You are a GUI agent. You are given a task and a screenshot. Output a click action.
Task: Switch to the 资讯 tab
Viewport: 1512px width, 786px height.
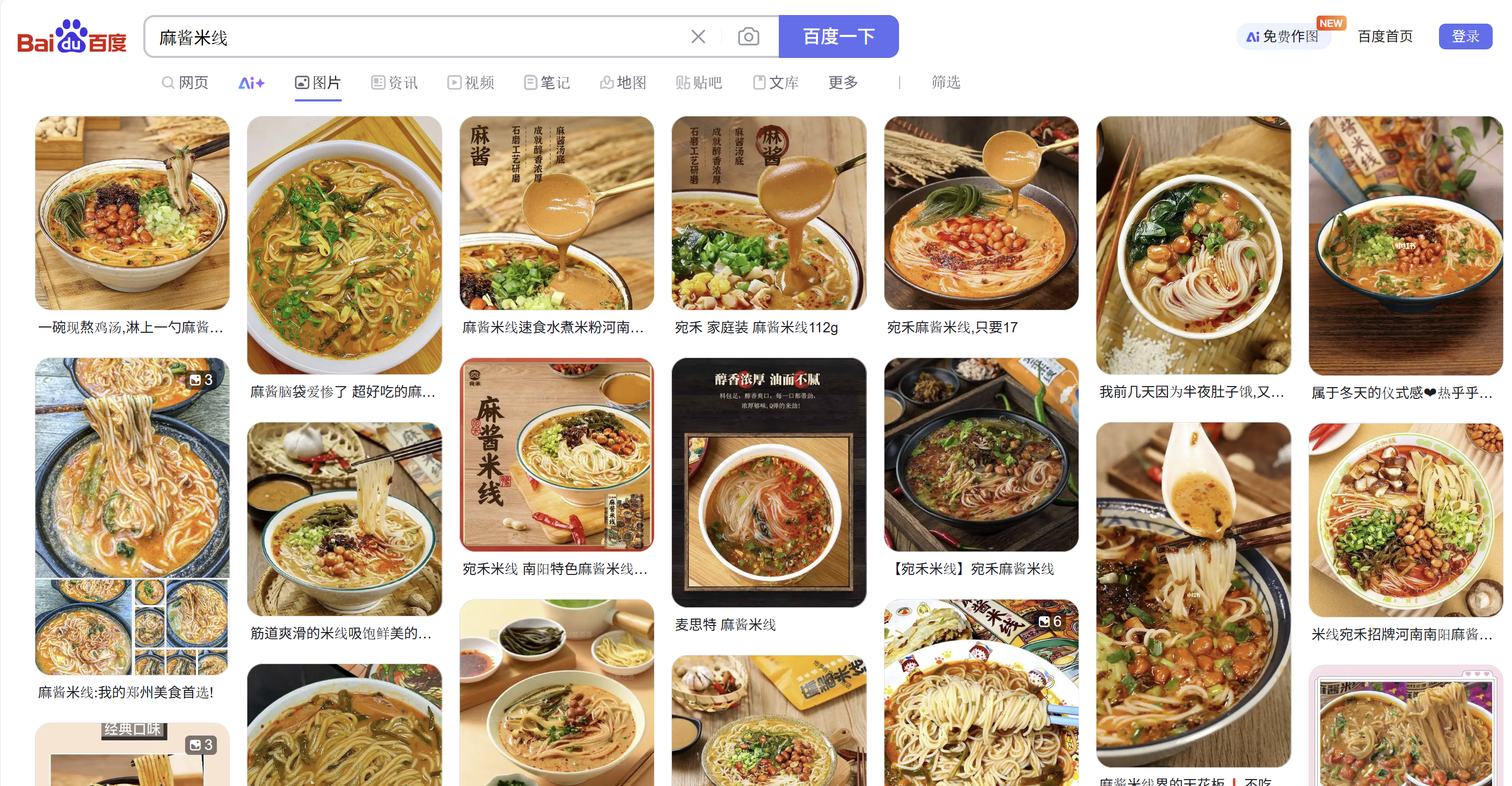(x=395, y=83)
